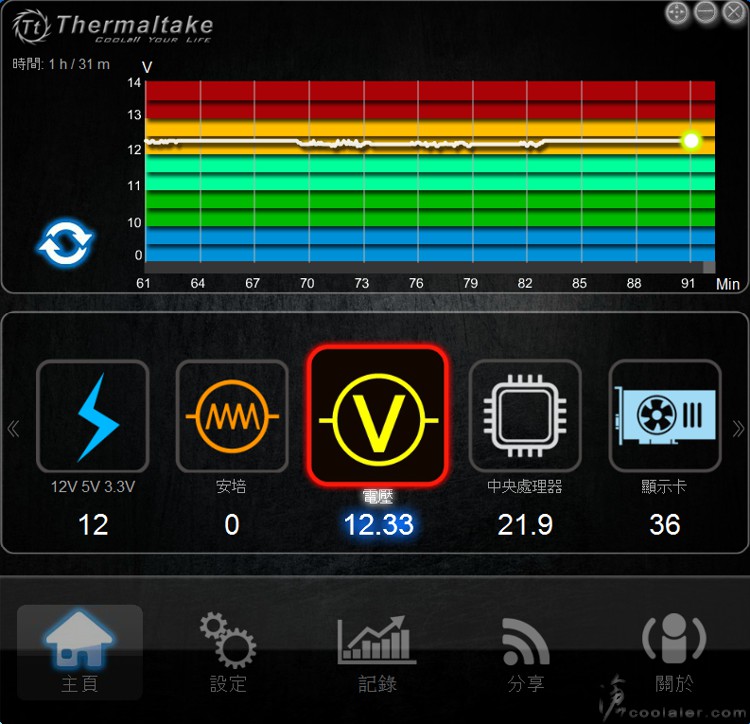
Task: Show previous sensor tiles with left chevron
Action: coord(14,430)
